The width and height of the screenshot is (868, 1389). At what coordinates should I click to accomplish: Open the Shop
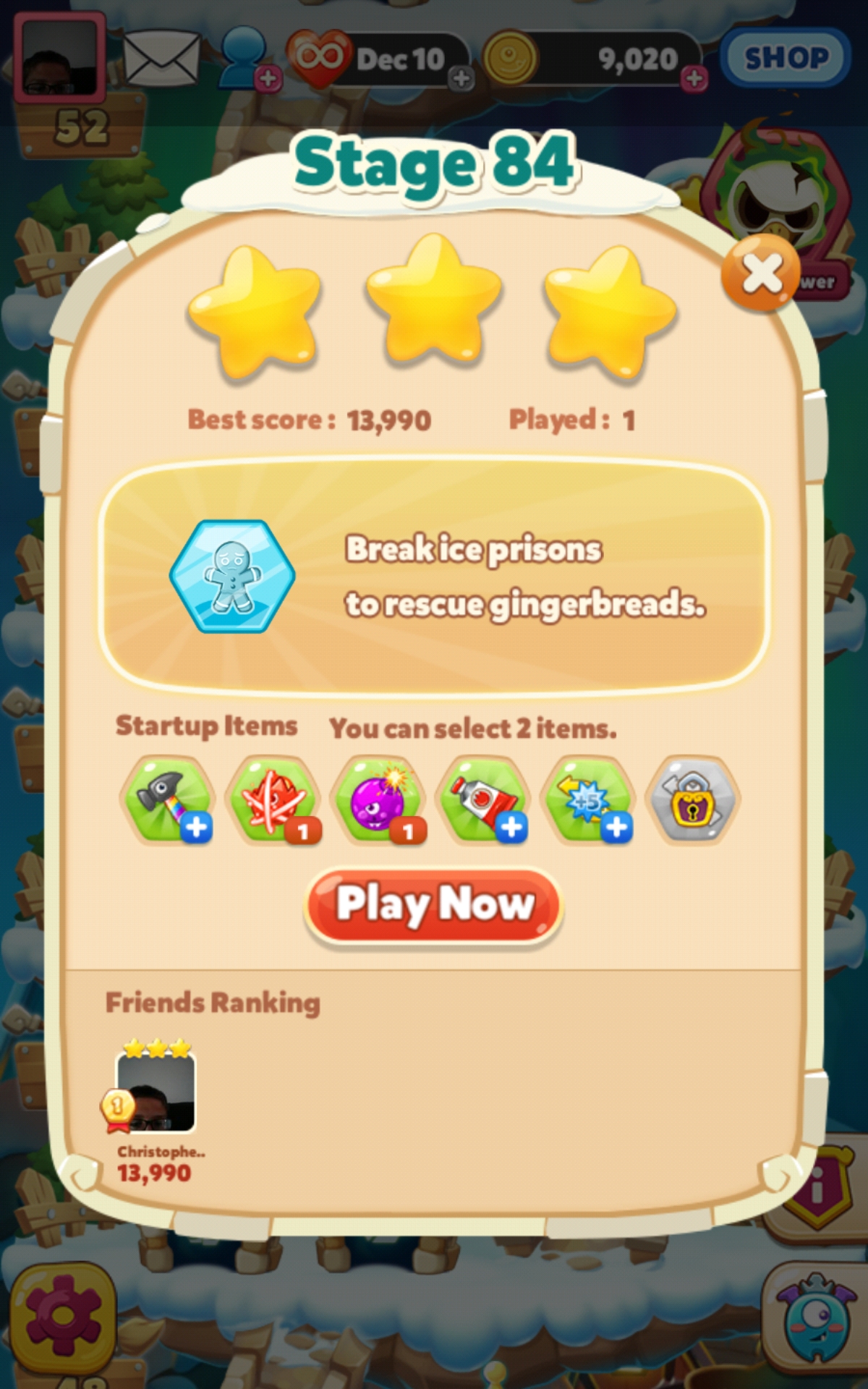click(x=786, y=58)
